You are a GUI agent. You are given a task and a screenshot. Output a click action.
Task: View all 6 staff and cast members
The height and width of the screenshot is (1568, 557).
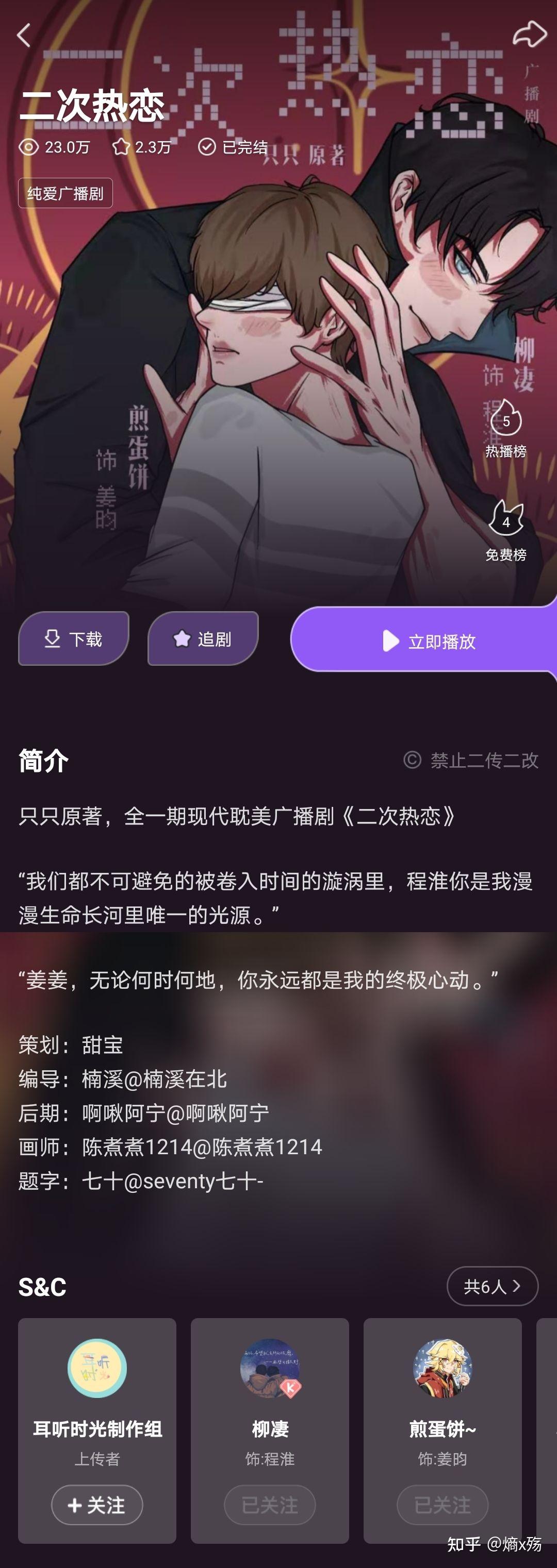point(492,1286)
